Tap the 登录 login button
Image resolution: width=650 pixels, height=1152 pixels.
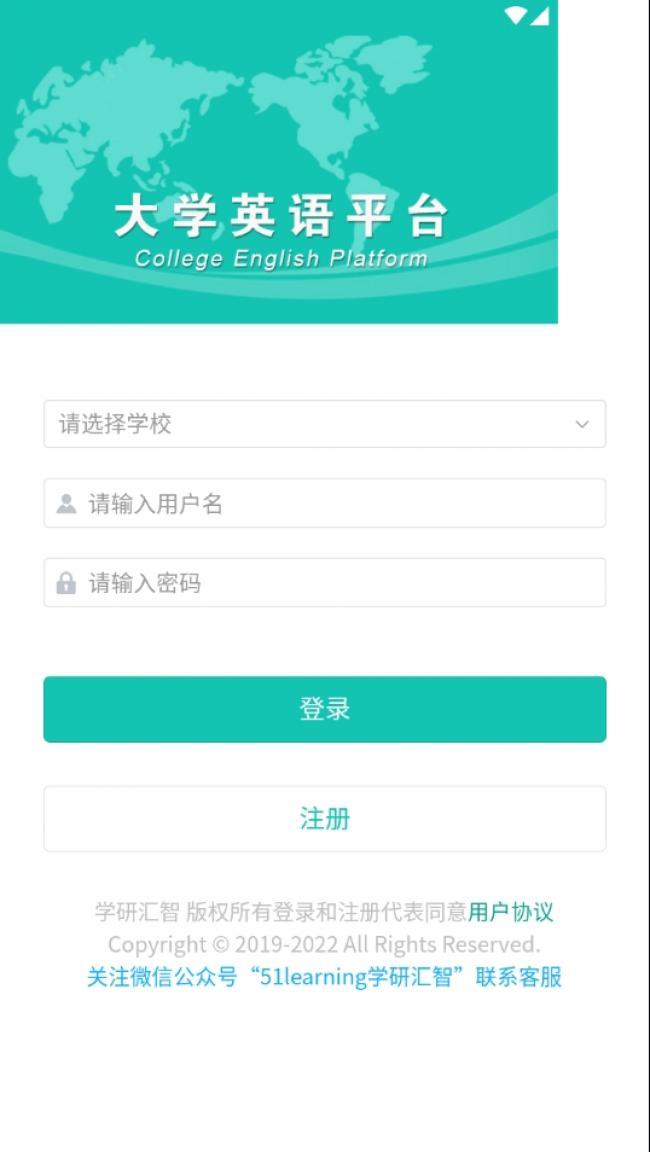pos(325,709)
